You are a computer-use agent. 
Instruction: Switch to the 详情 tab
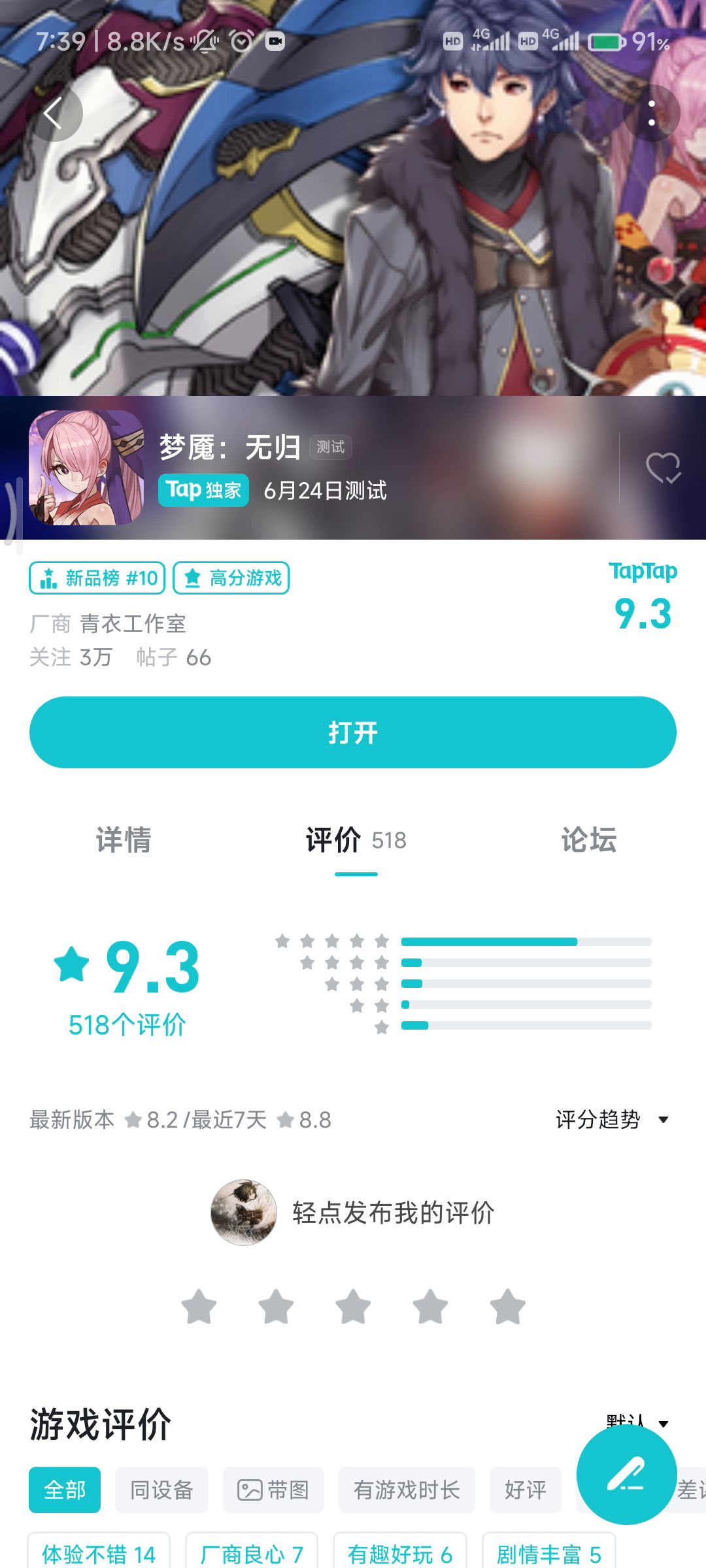124,840
